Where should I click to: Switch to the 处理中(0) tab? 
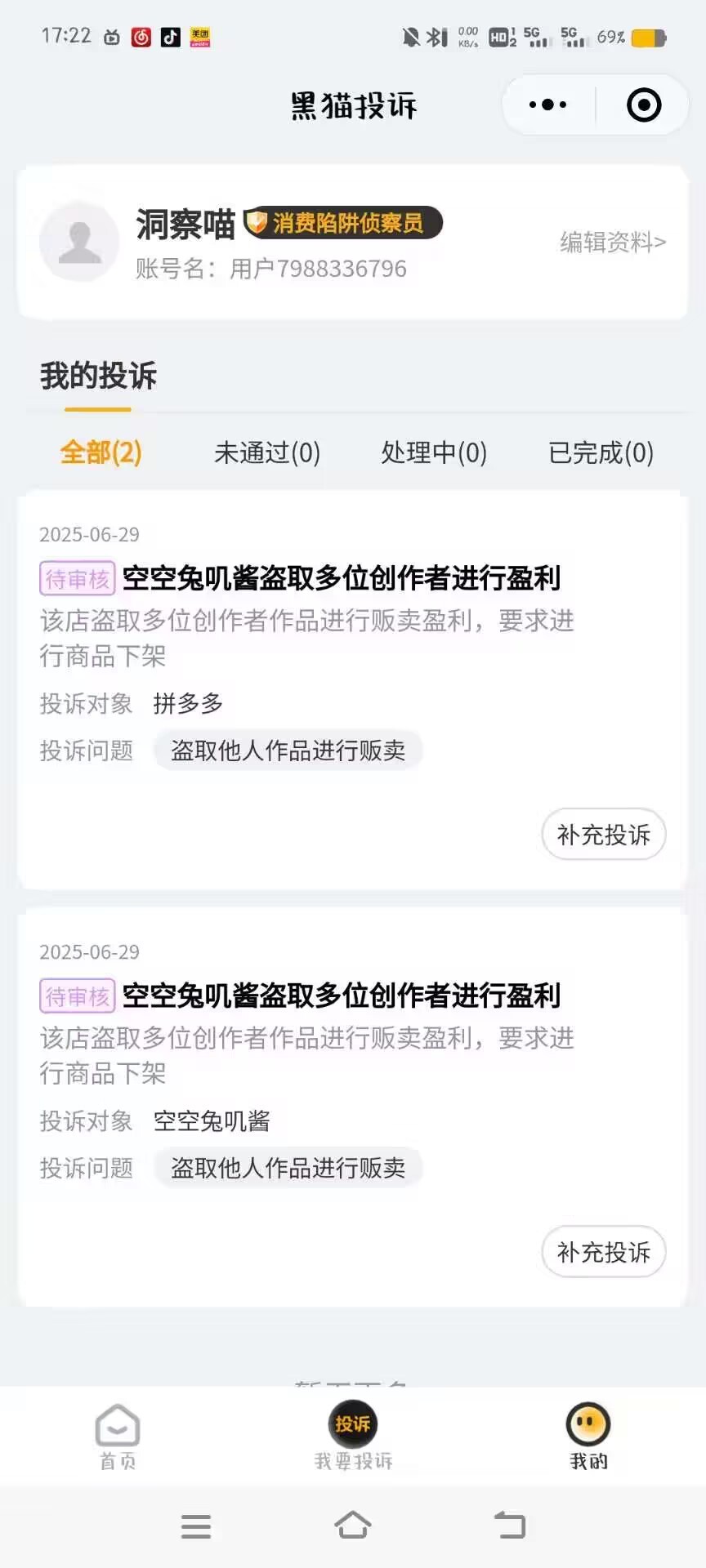[434, 452]
